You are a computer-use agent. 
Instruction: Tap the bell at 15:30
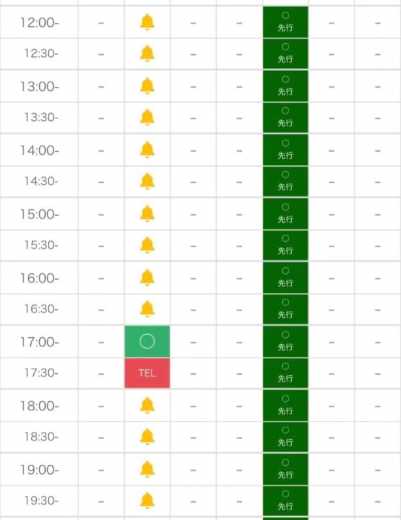pos(147,246)
